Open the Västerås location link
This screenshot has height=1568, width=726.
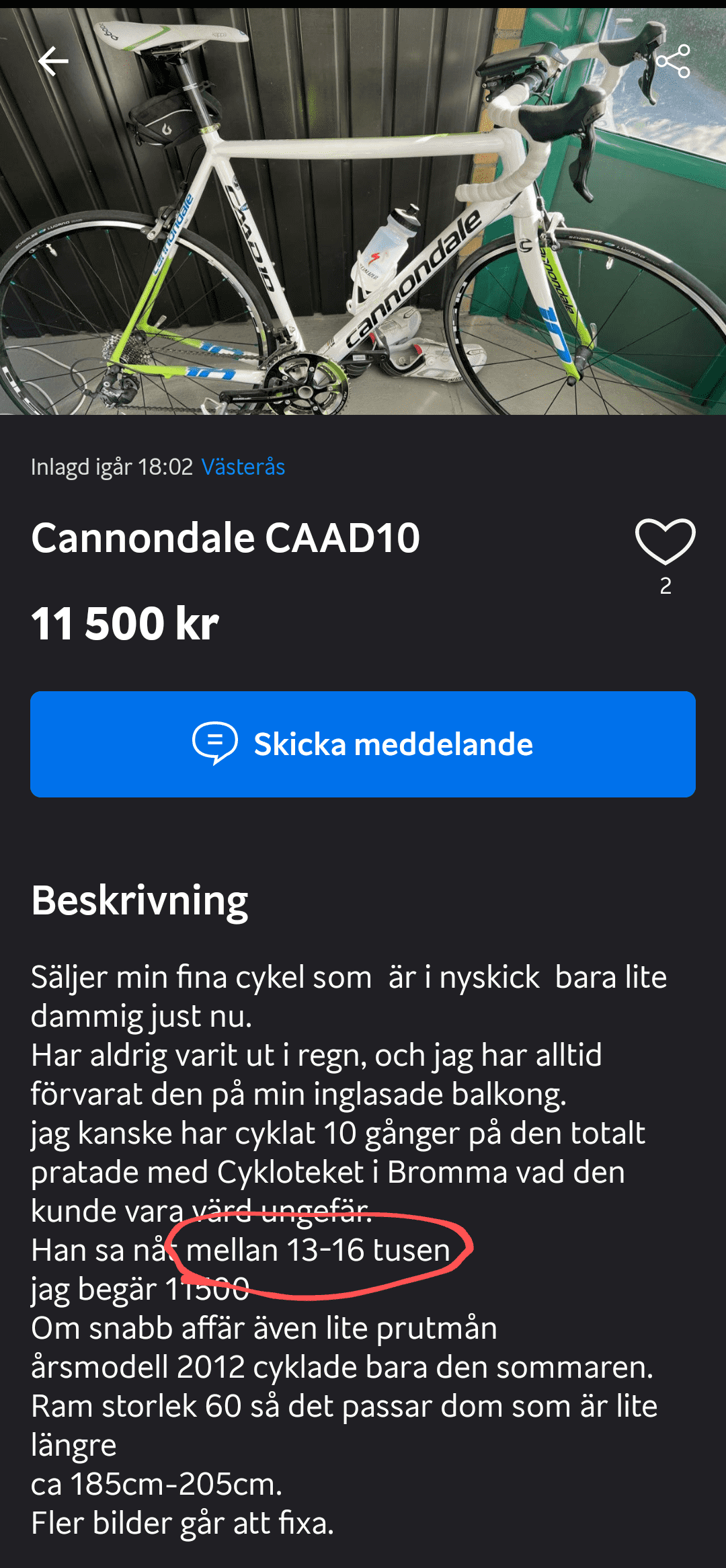(x=243, y=467)
